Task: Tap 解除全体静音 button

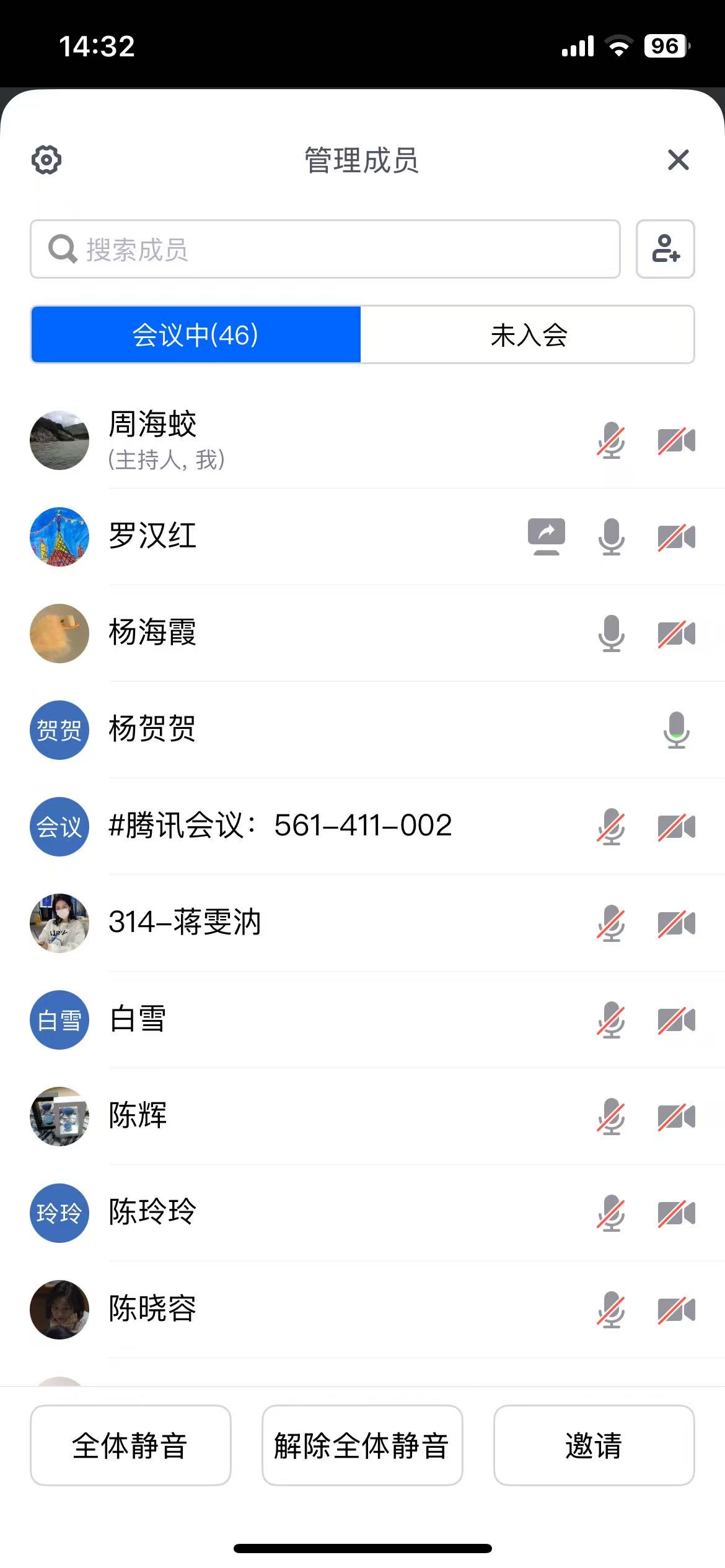Action: [x=362, y=1445]
